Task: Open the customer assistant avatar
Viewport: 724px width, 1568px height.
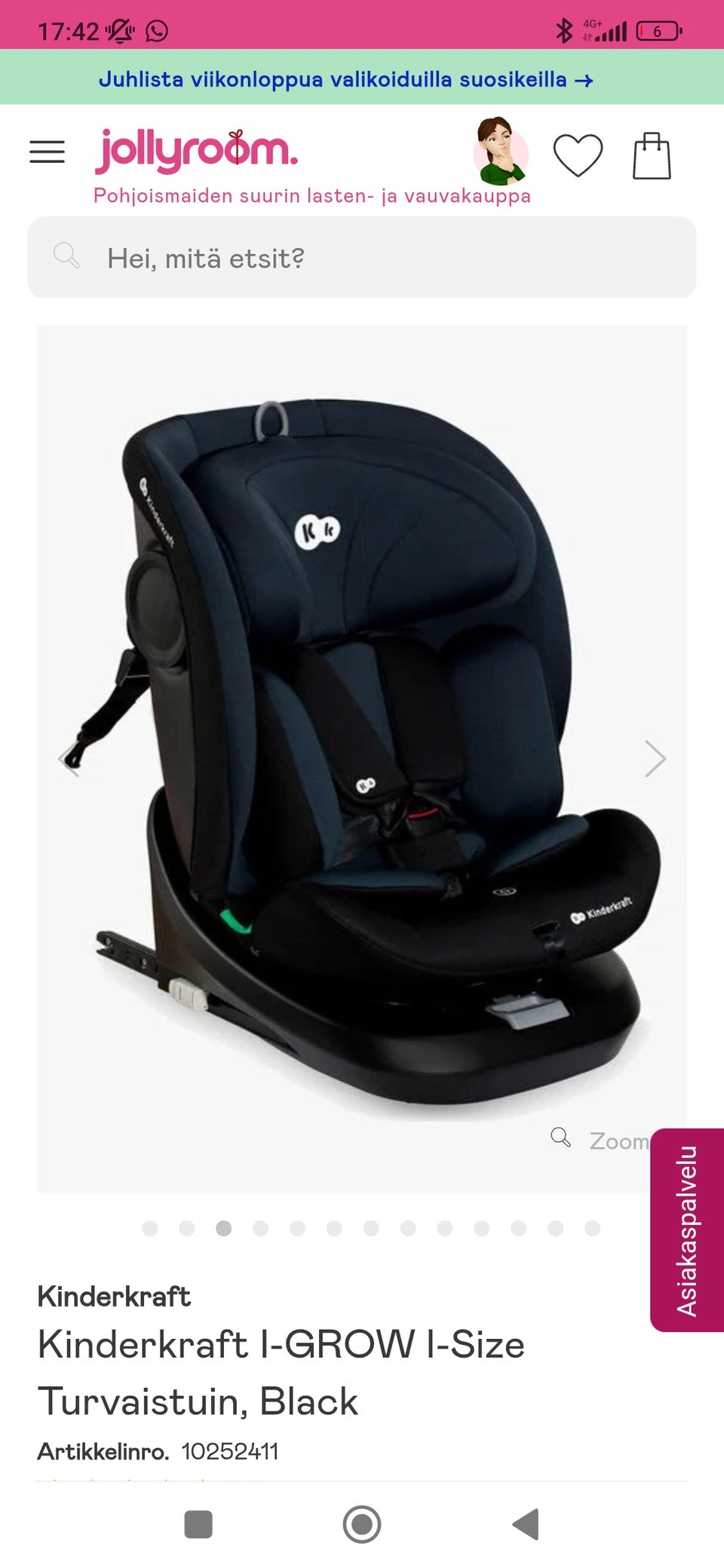Action: coord(500,152)
